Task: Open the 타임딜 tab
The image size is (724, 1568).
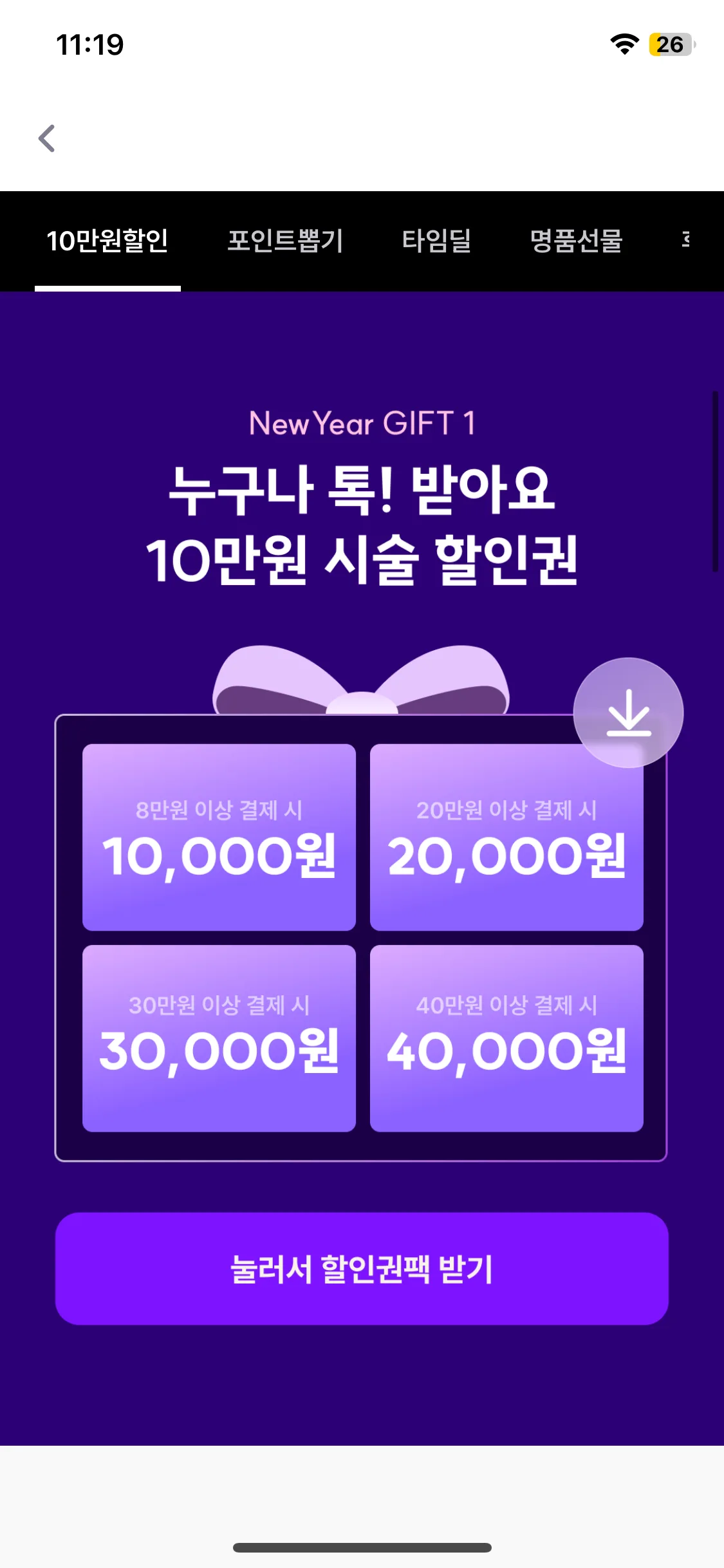Action: point(436,241)
